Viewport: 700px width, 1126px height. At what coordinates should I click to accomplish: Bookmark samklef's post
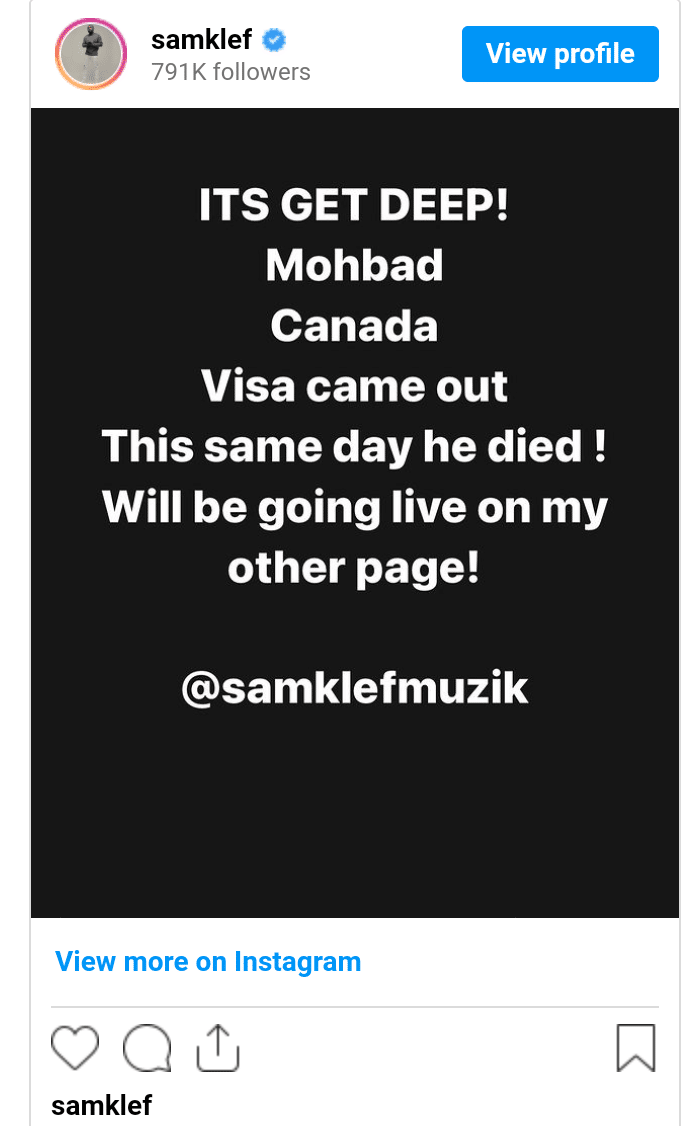click(635, 1049)
